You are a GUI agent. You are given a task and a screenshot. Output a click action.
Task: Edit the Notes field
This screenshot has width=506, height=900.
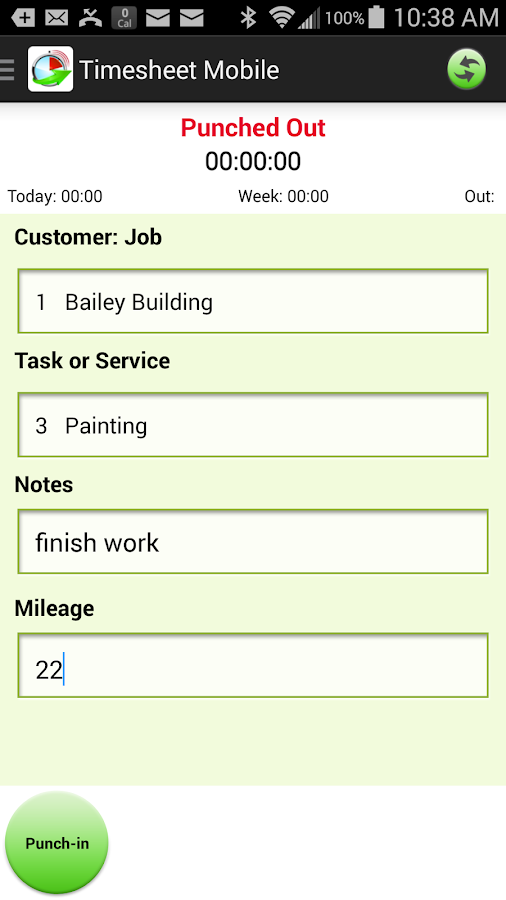click(253, 542)
